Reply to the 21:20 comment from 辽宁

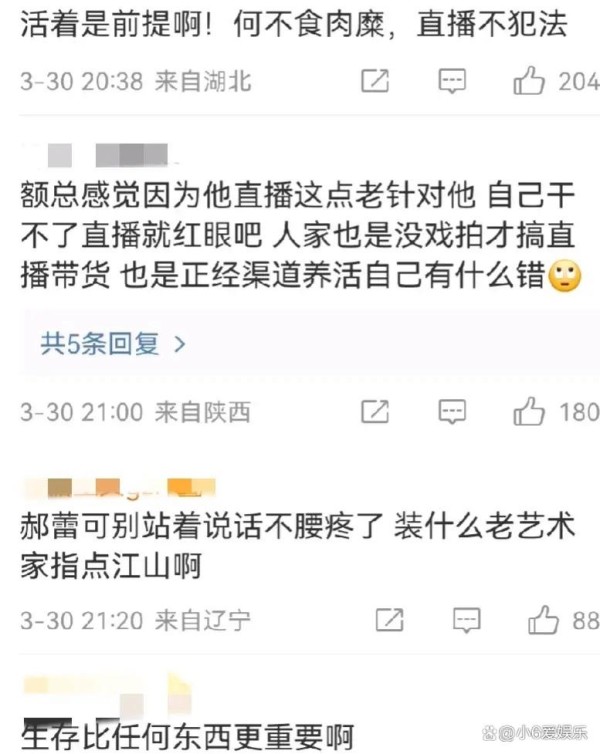(x=467, y=620)
